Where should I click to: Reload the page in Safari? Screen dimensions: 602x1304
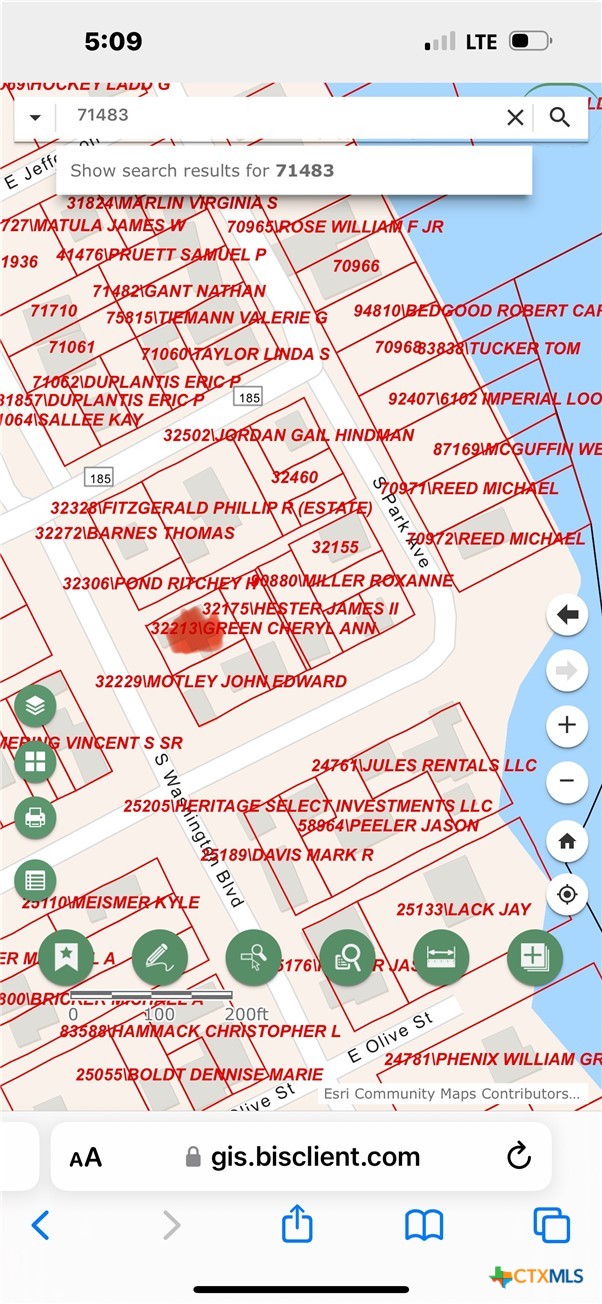click(518, 1157)
